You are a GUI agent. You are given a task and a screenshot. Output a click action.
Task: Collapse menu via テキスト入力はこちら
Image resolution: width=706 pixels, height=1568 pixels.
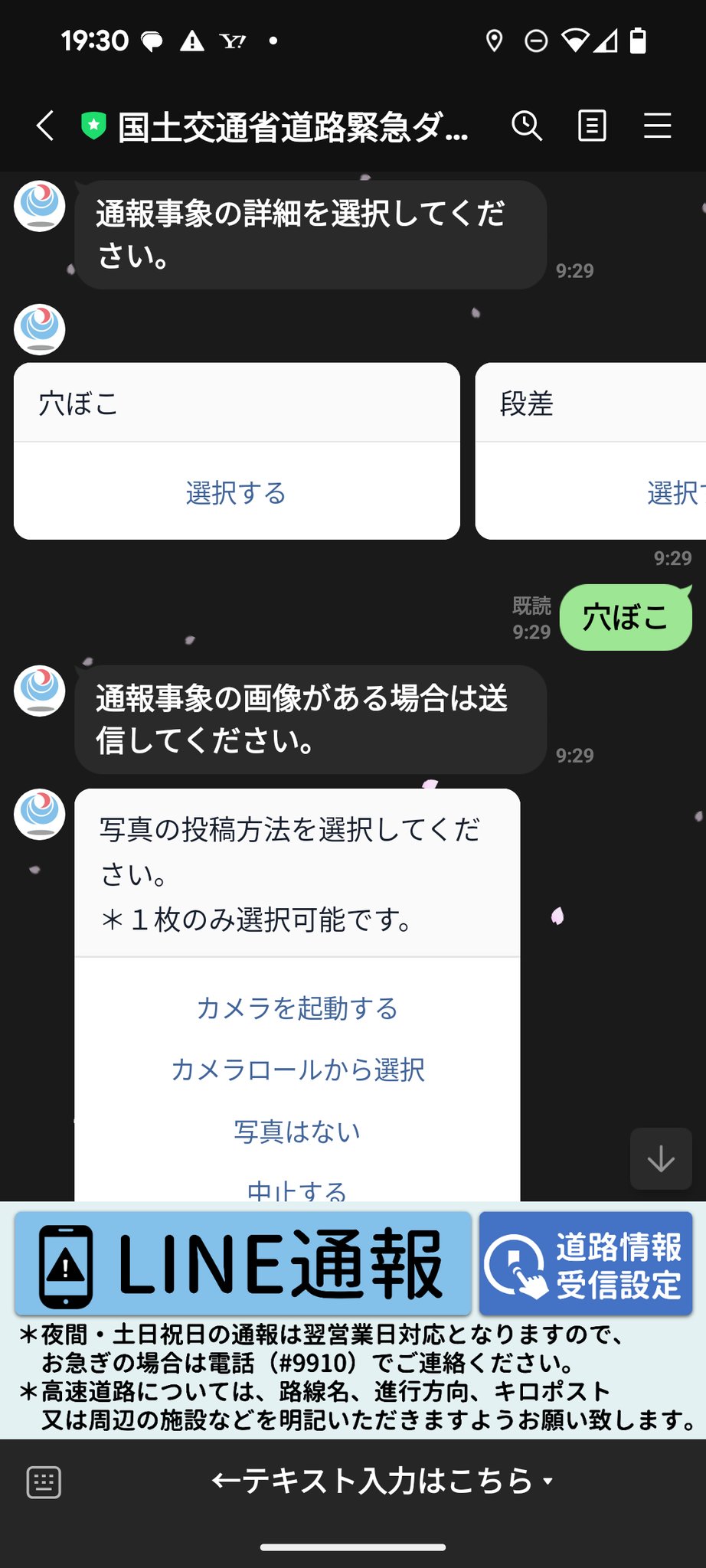tap(381, 1481)
